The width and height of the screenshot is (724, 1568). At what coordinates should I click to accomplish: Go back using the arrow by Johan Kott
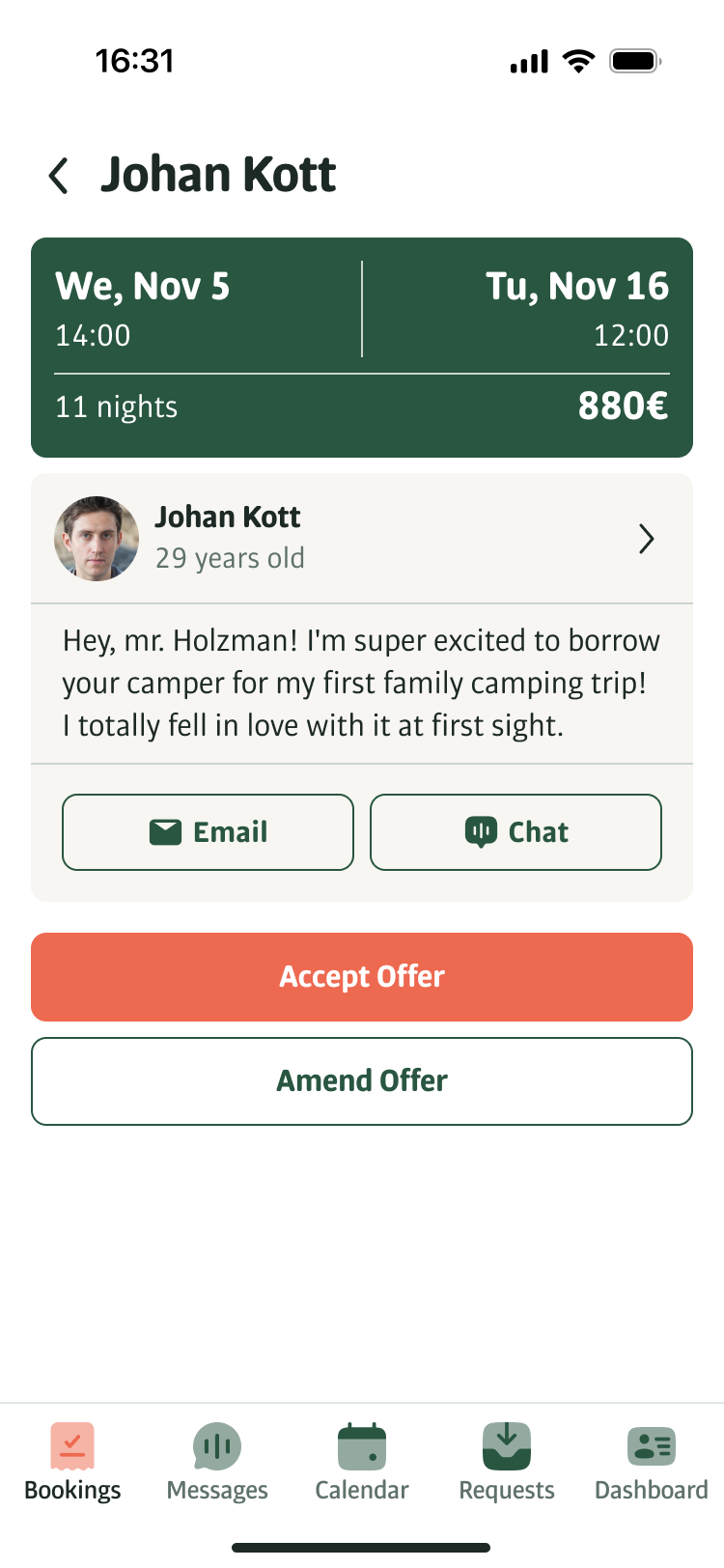(59, 176)
